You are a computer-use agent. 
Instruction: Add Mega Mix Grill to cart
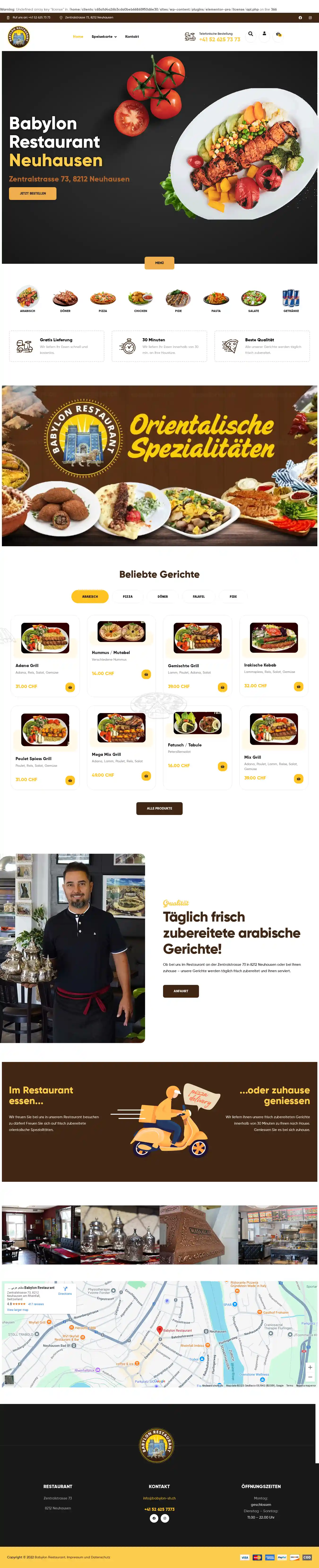[x=146, y=775]
